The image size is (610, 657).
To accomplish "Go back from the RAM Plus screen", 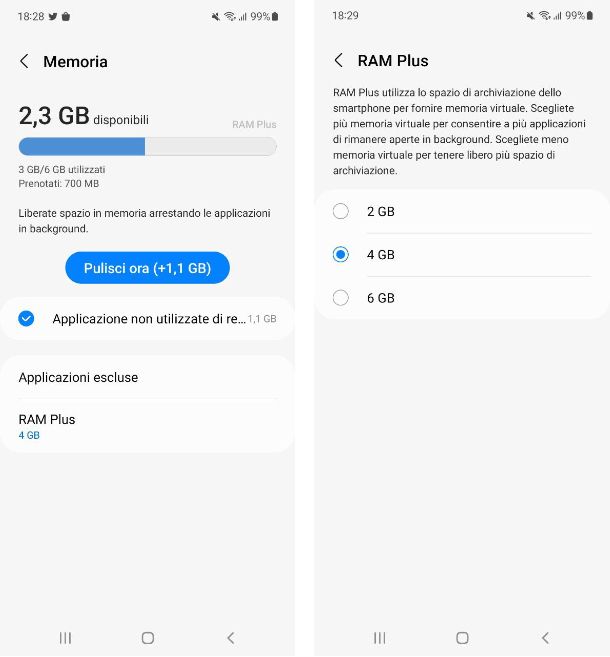I will click(339, 61).
